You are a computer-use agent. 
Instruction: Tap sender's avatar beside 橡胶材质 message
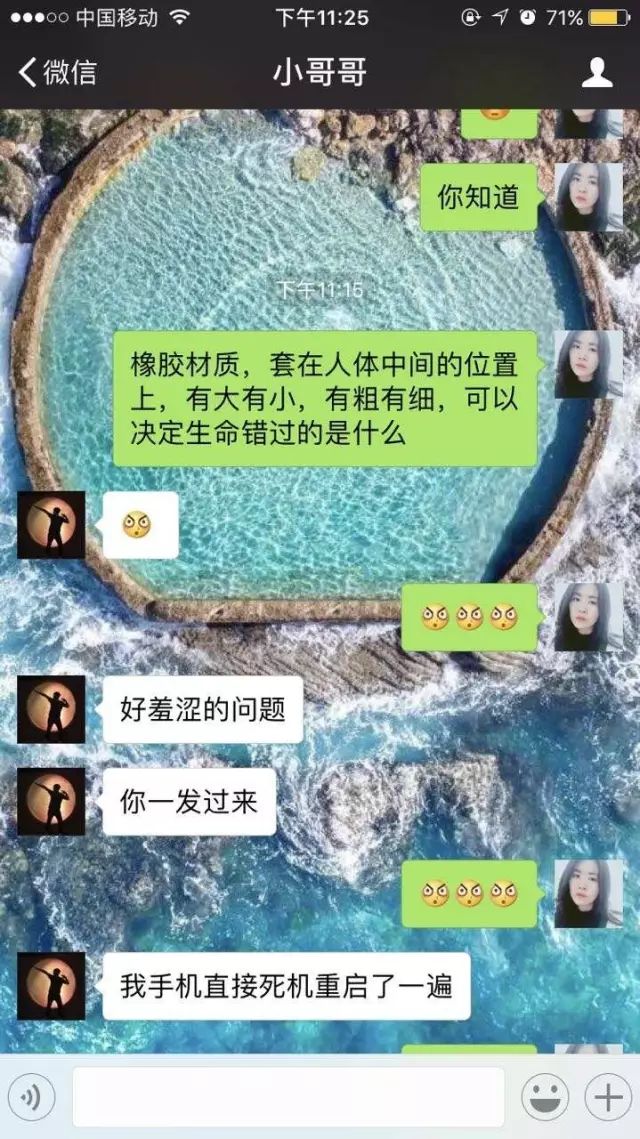pos(589,364)
